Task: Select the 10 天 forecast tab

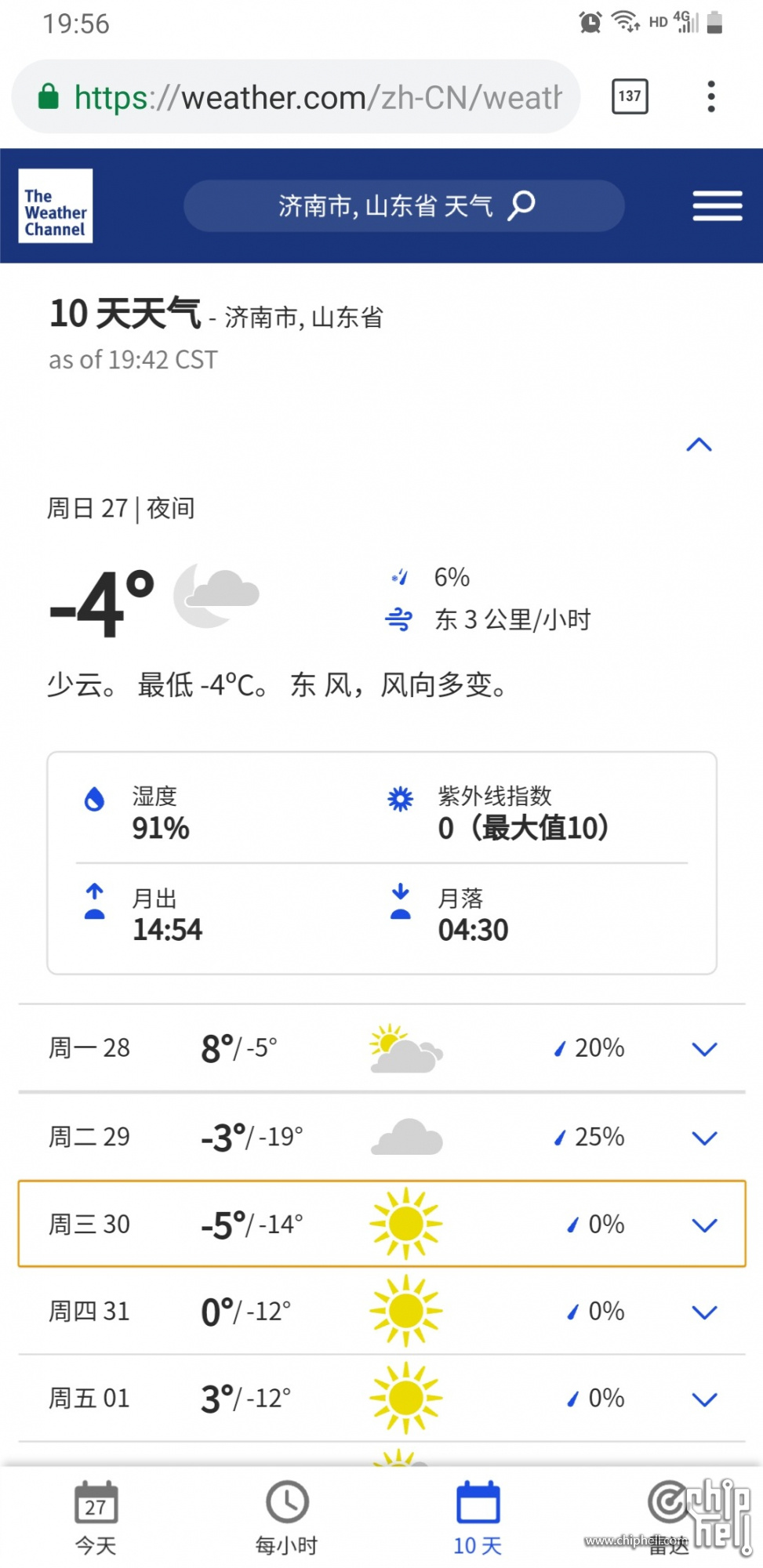Action: pos(478,1519)
